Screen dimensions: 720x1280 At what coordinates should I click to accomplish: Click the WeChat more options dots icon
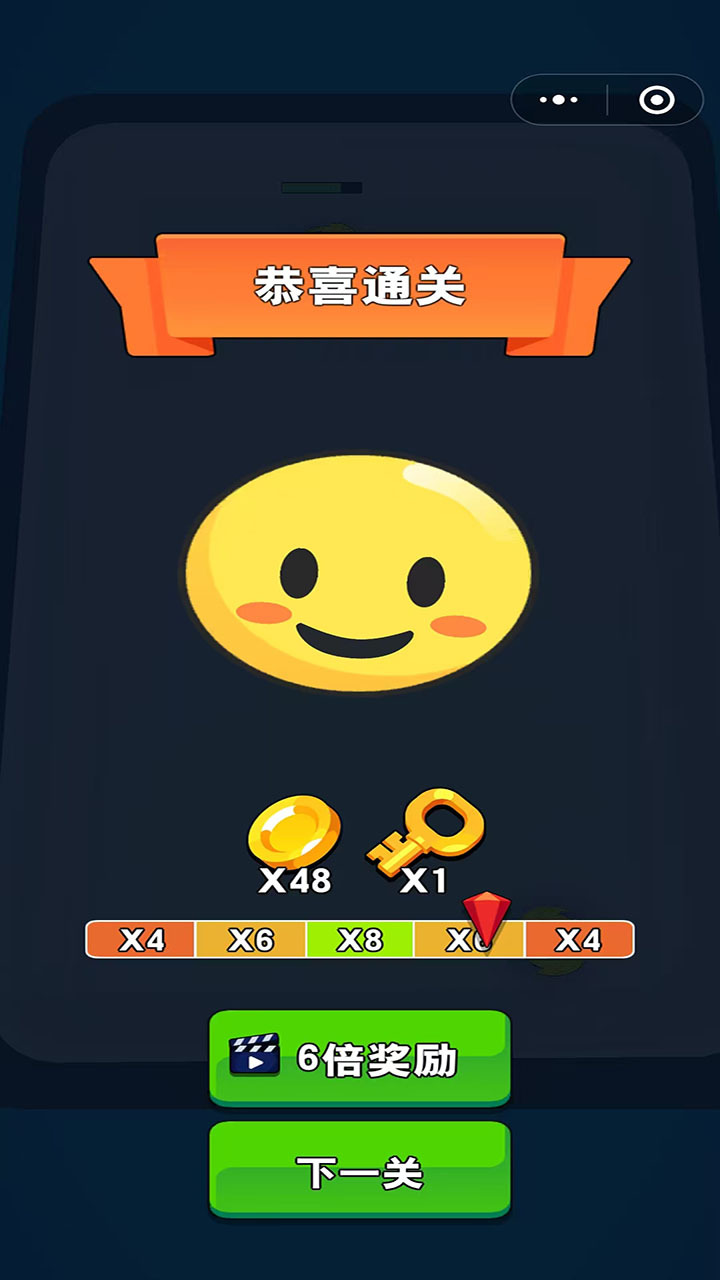(x=557, y=98)
